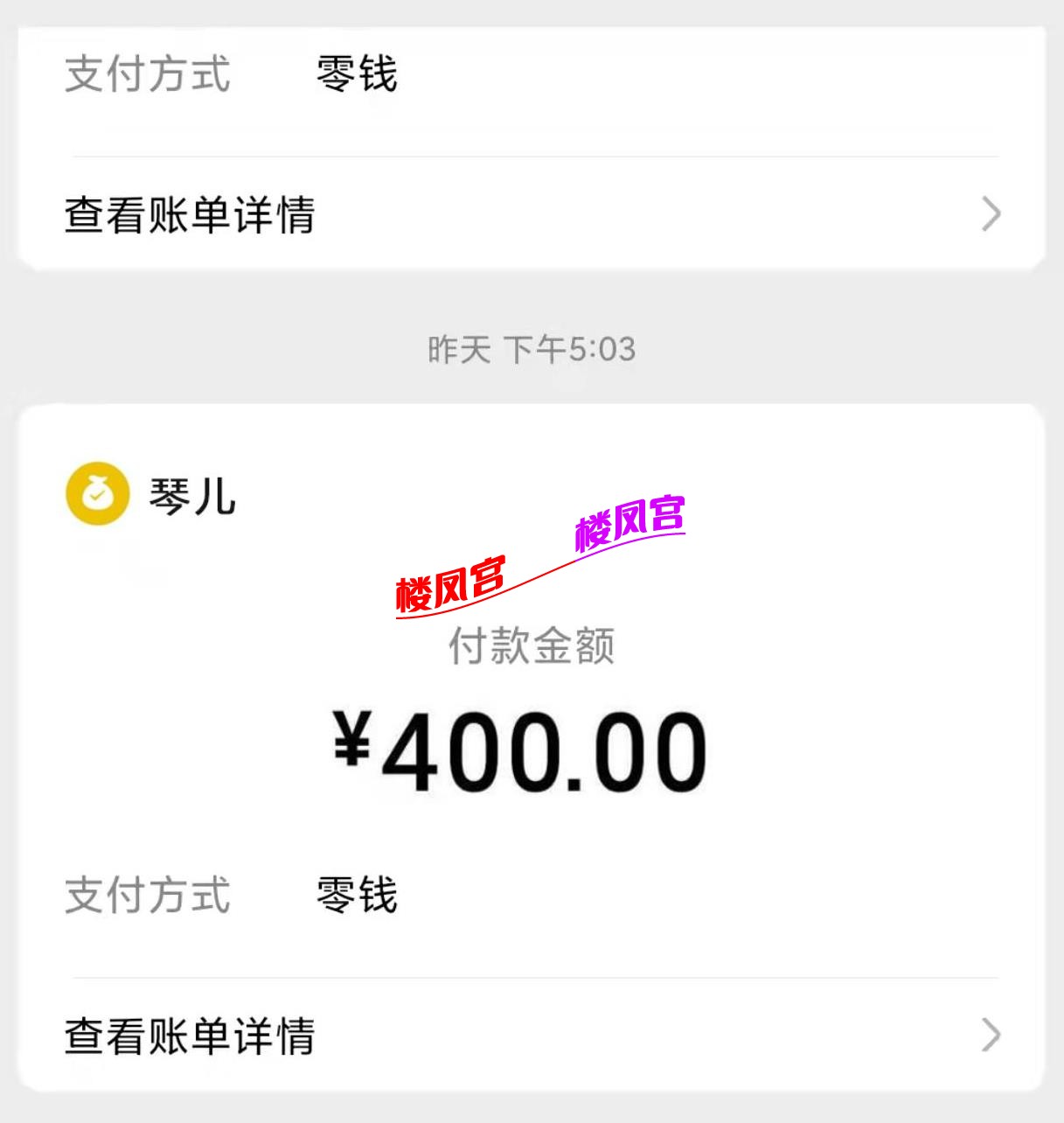The width and height of the screenshot is (1064, 1123).
Task: Open 查看账单详情 in the lower payment card
Action: (191, 1037)
